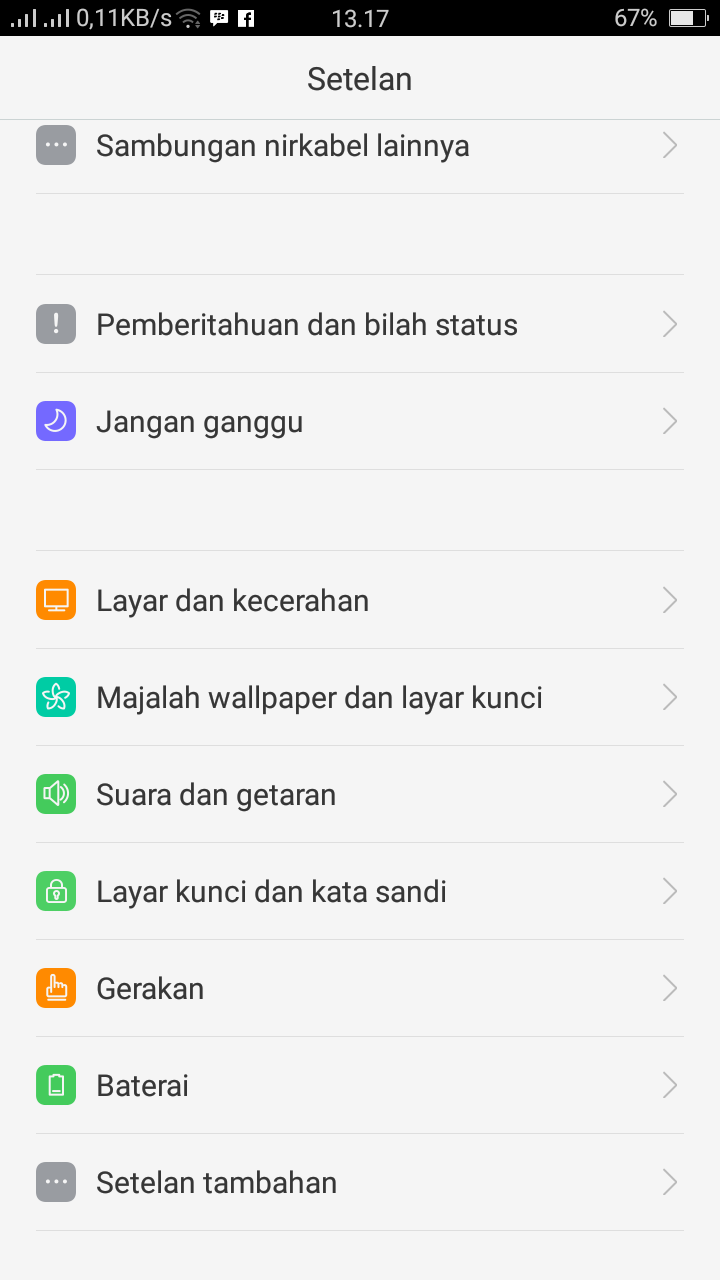Click the Gerakan hand gesture icon
This screenshot has width=720, height=1280.
point(56,987)
